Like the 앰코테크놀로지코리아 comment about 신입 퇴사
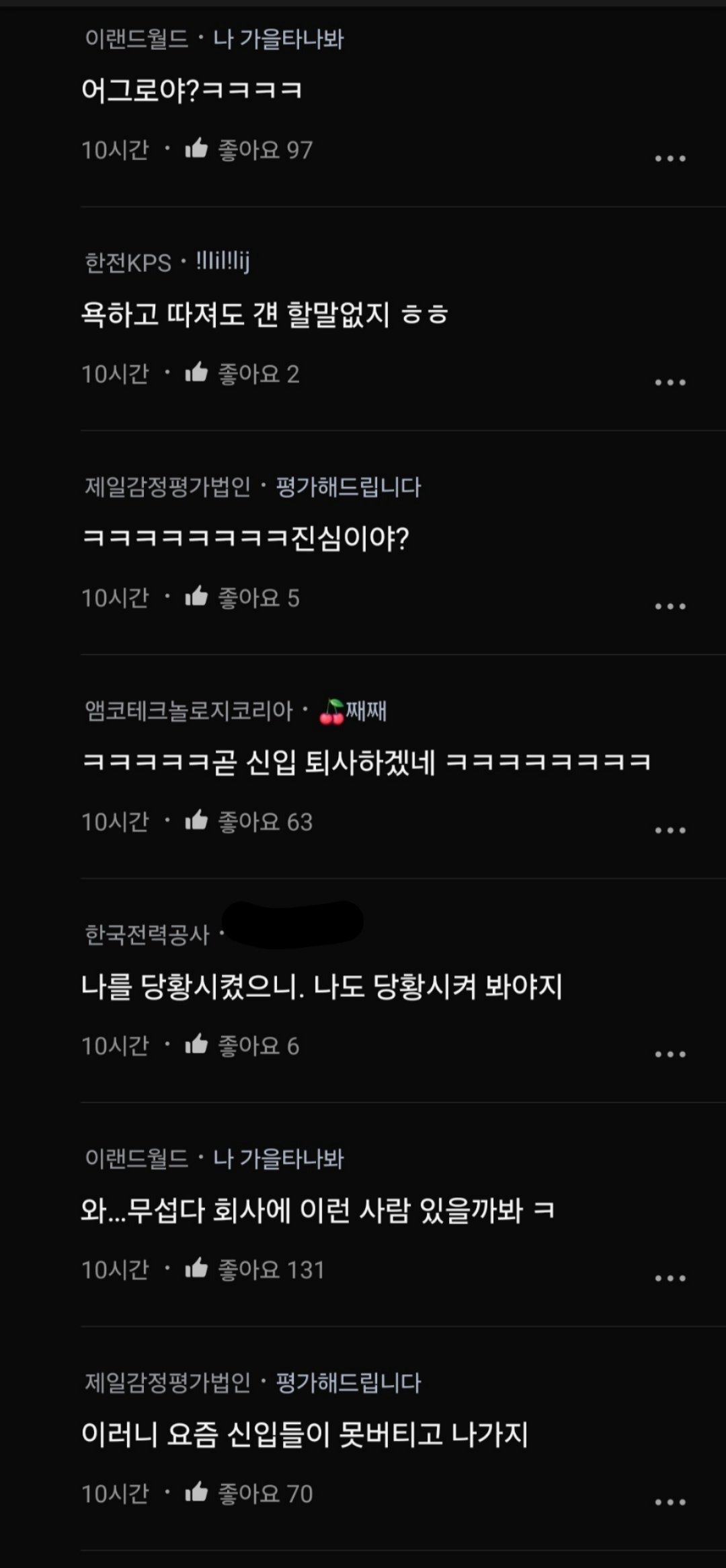The image size is (726, 1568). pyautogui.click(x=197, y=821)
